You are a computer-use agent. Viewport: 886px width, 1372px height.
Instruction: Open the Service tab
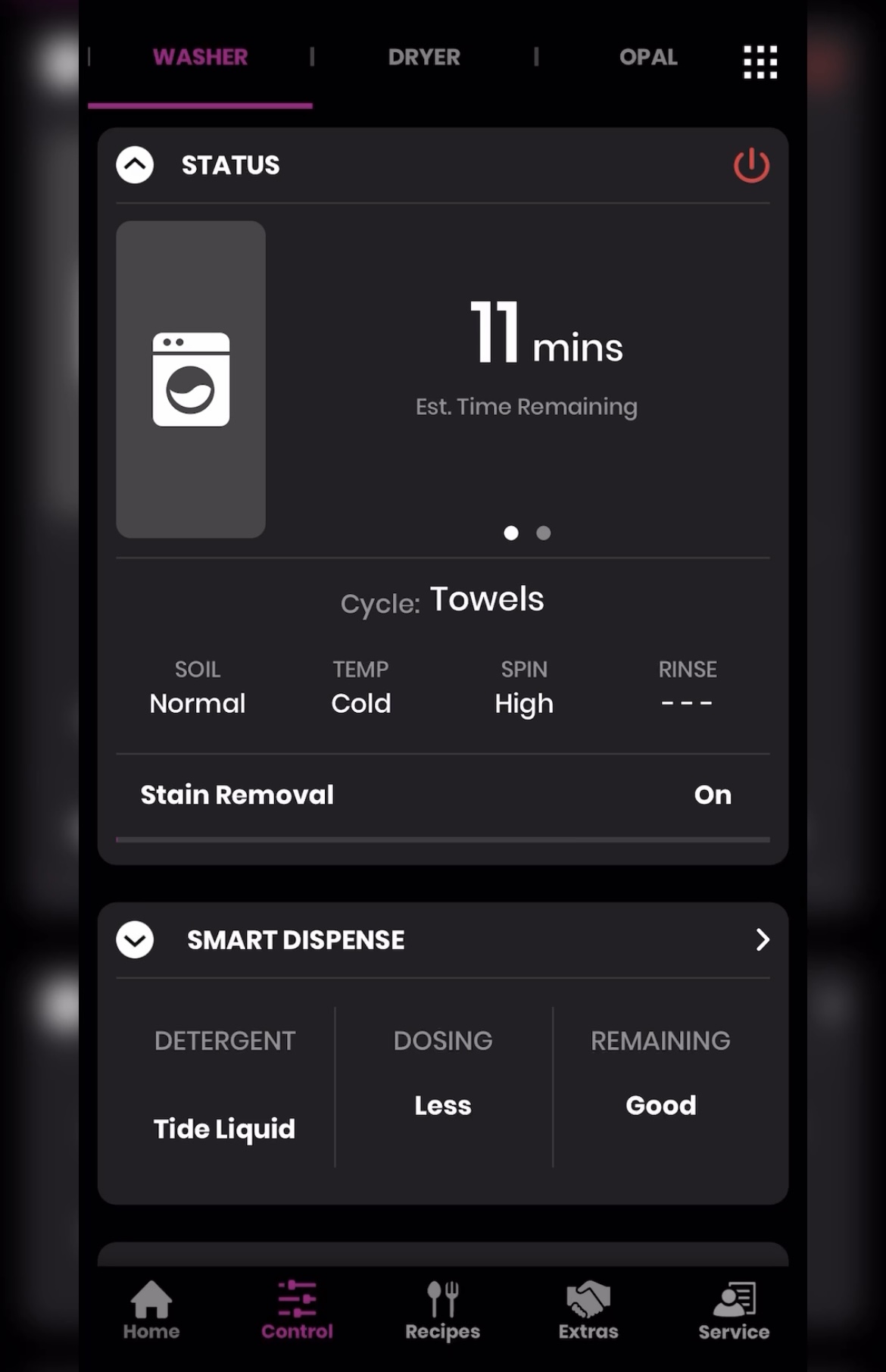click(x=734, y=1310)
